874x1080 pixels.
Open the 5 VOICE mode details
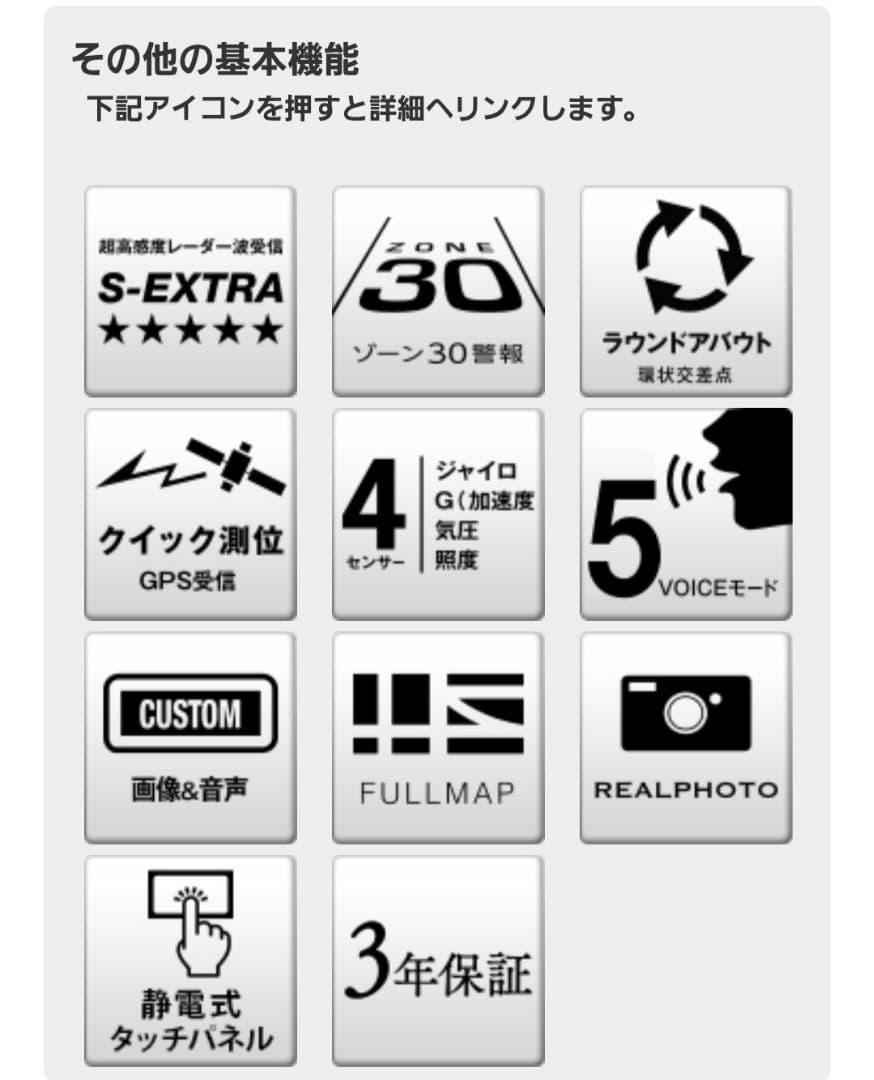[686, 514]
